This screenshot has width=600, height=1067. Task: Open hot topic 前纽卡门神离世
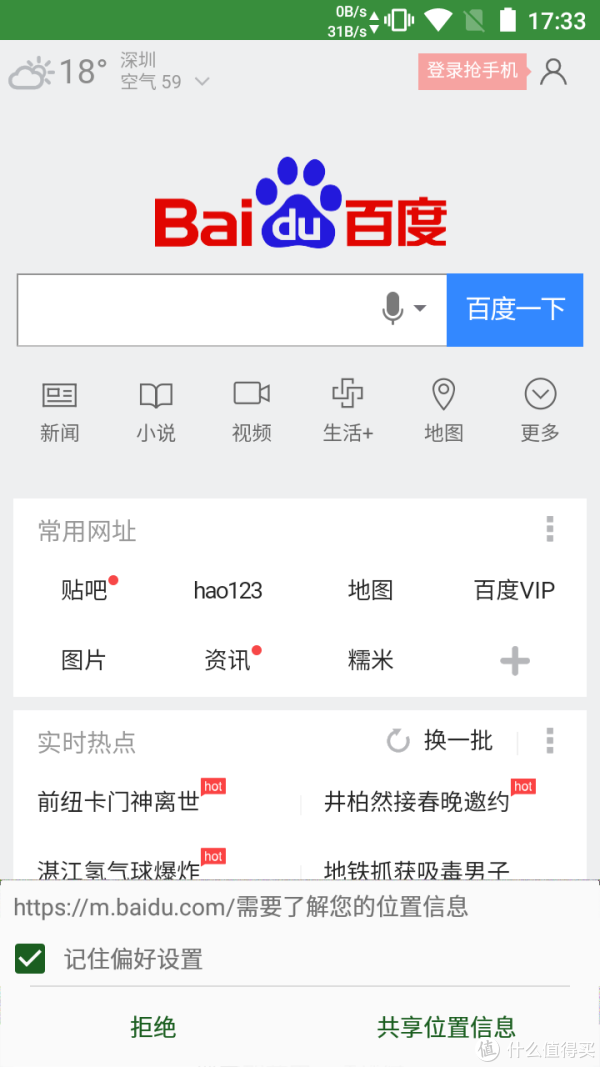119,802
